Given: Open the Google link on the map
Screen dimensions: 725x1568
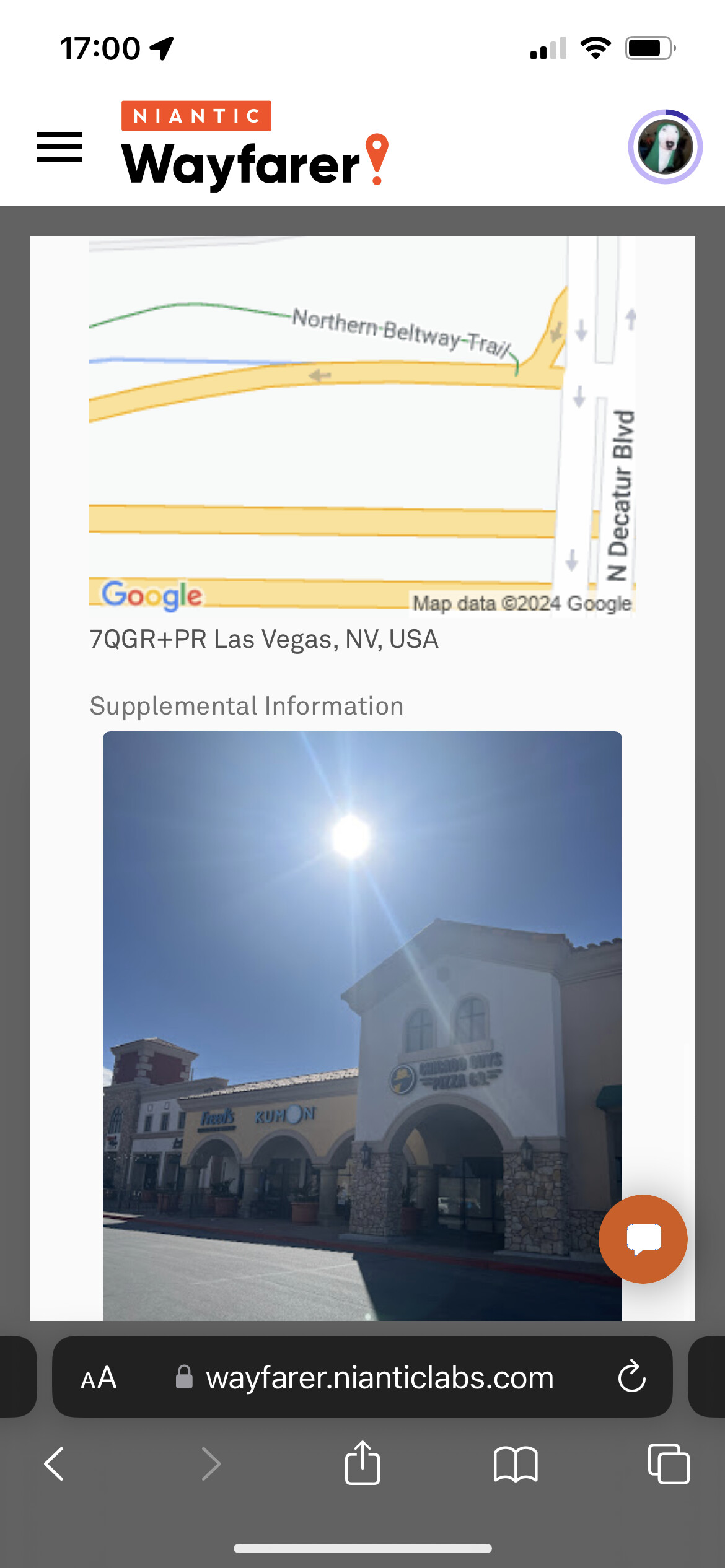Looking at the screenshot, I should [x=152, y=595].
